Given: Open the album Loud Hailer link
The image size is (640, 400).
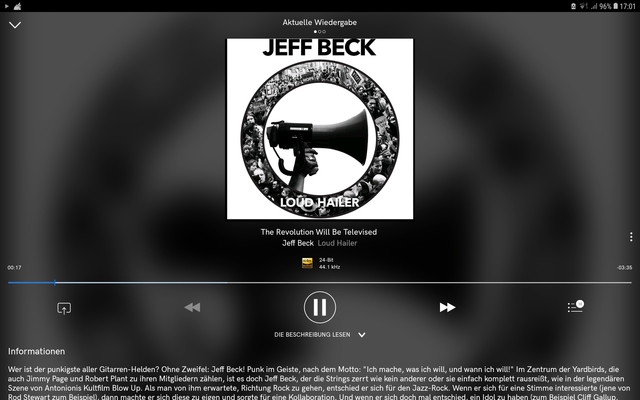Looking at the screenshot, I should [x=338, y=243].
